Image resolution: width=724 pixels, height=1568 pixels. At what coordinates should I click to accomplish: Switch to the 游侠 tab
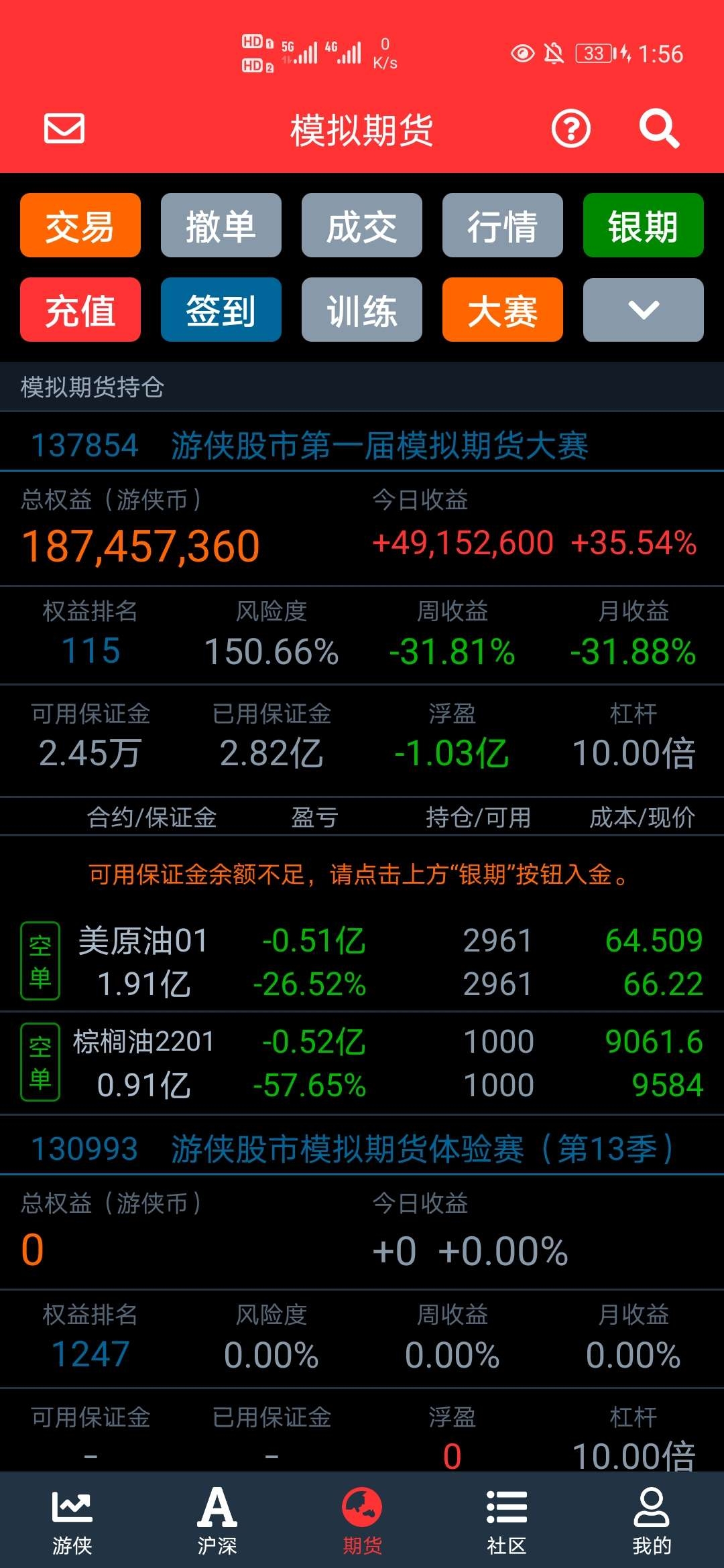[x=72, y=1521]
